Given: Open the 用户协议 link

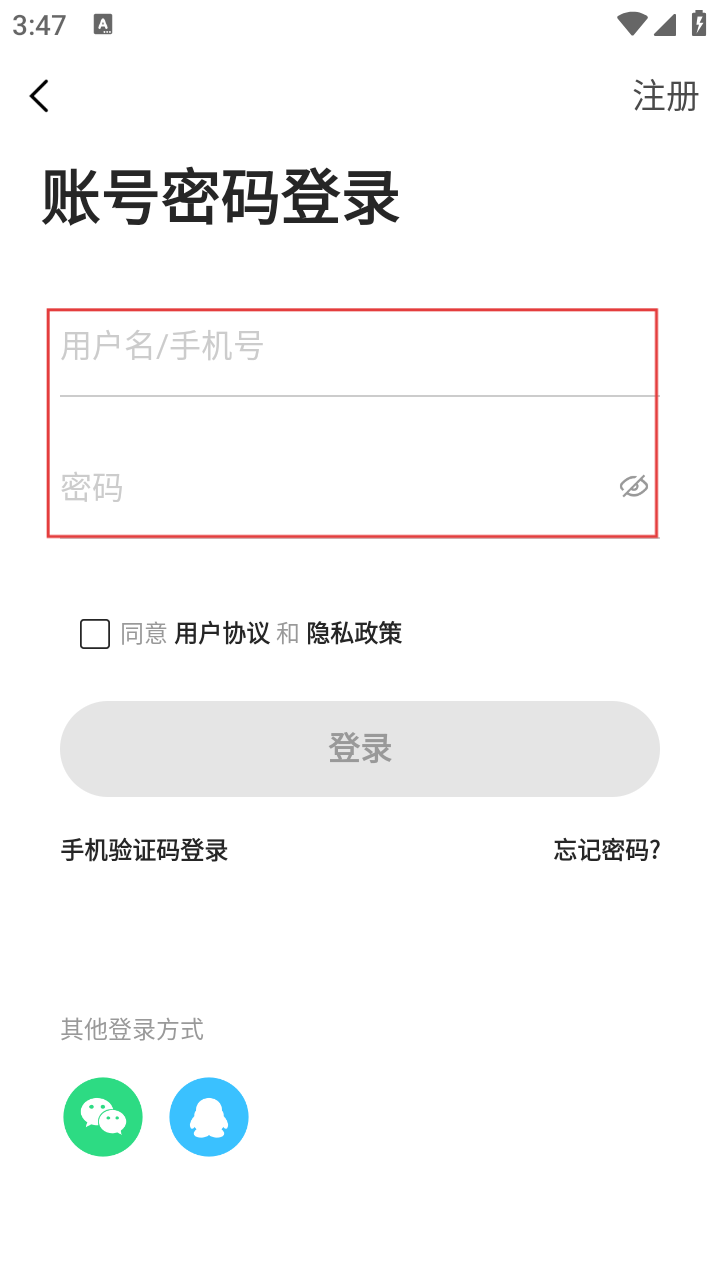Looking at the screenshot, I should (222, 634).
